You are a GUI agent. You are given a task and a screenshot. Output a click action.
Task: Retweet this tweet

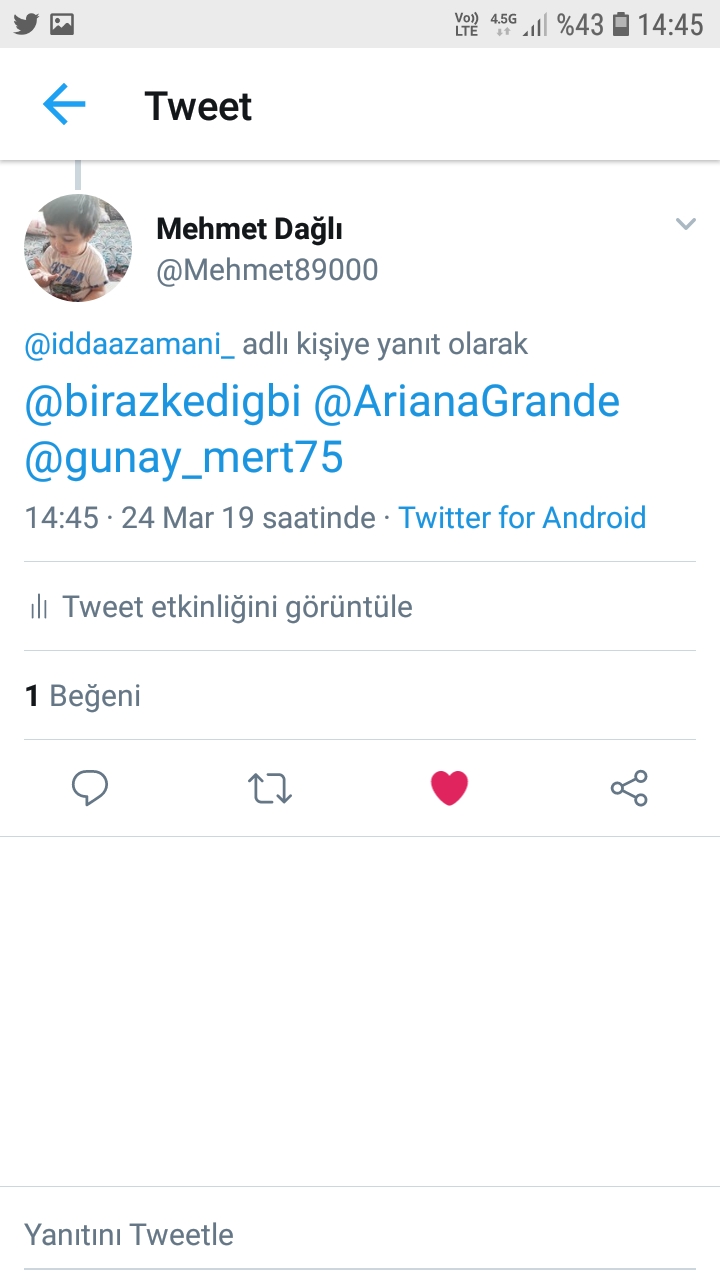270,788
